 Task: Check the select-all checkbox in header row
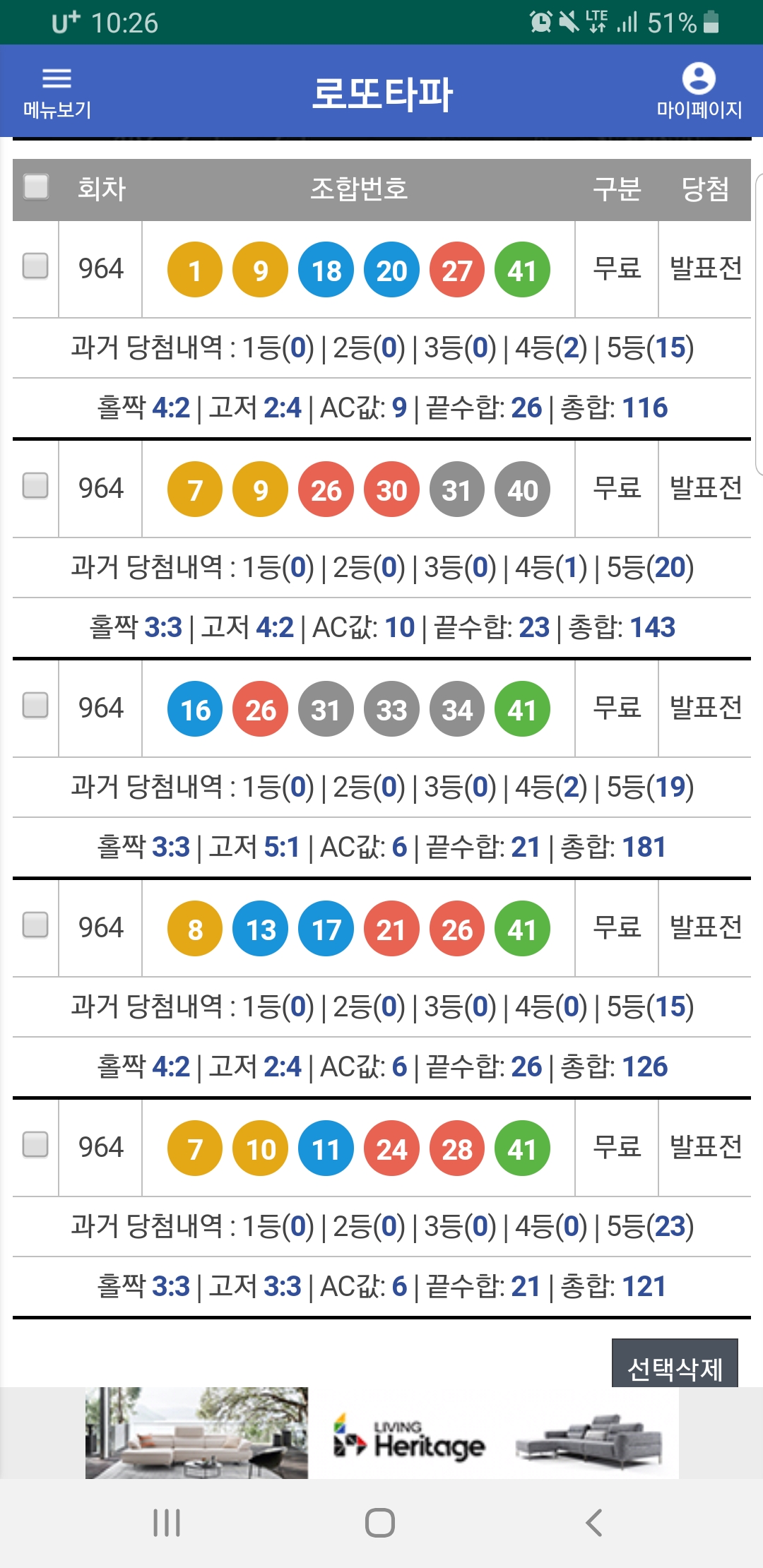pyautogui.click(x=36, y=187)
